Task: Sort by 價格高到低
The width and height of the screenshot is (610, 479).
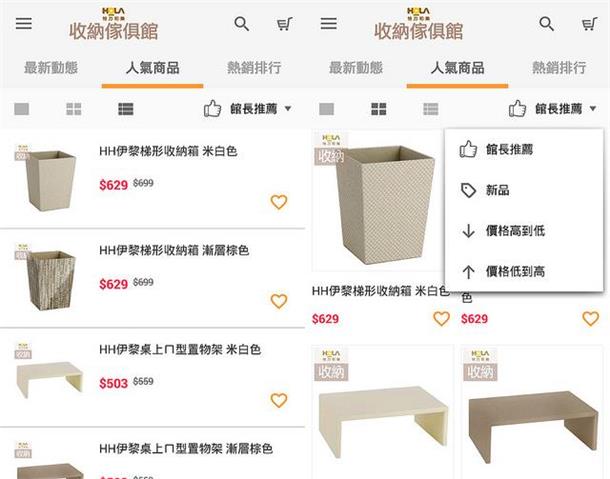Action: 515,231
